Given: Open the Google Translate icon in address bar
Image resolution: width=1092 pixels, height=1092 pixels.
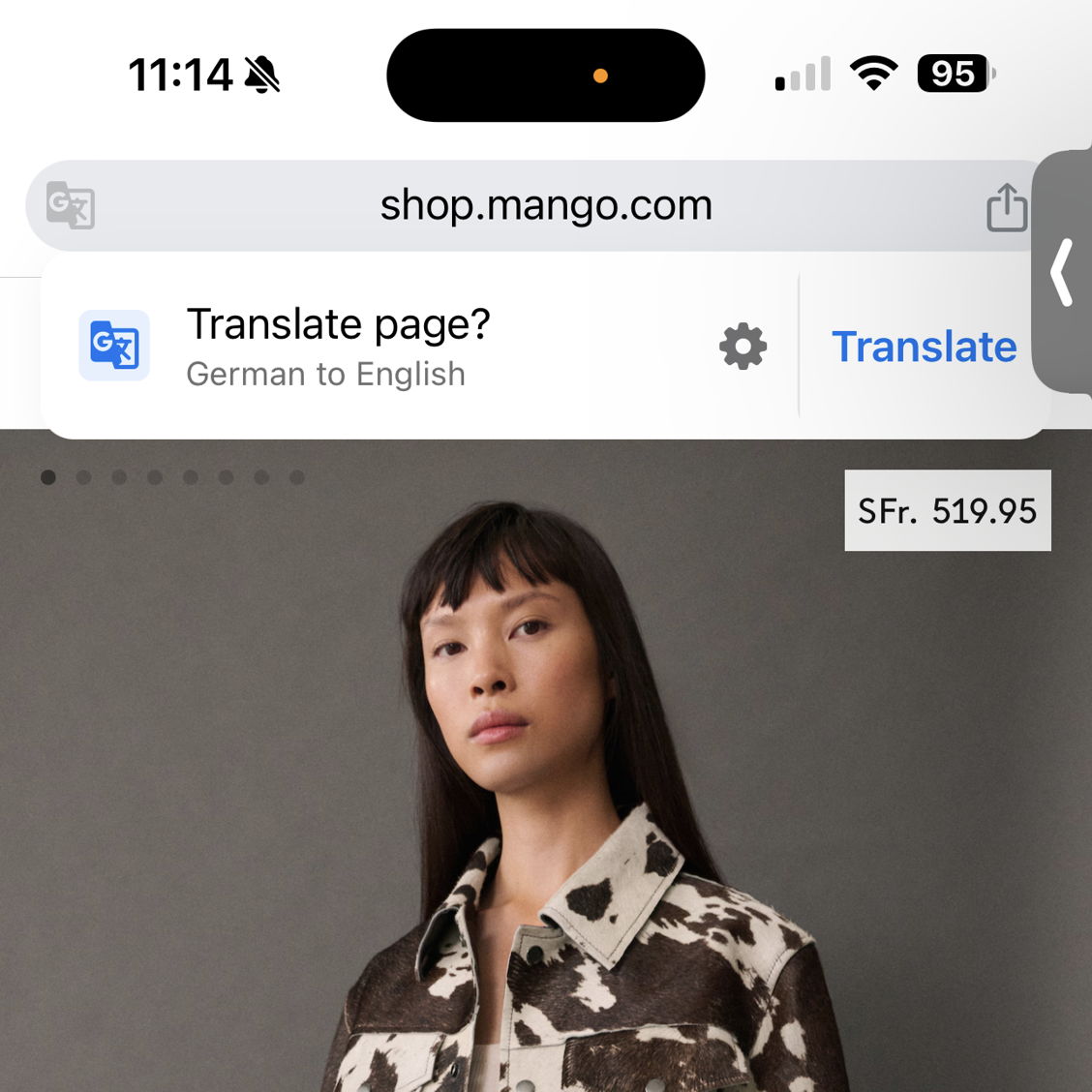Looking at the screenshot, I should pos(71,205).
